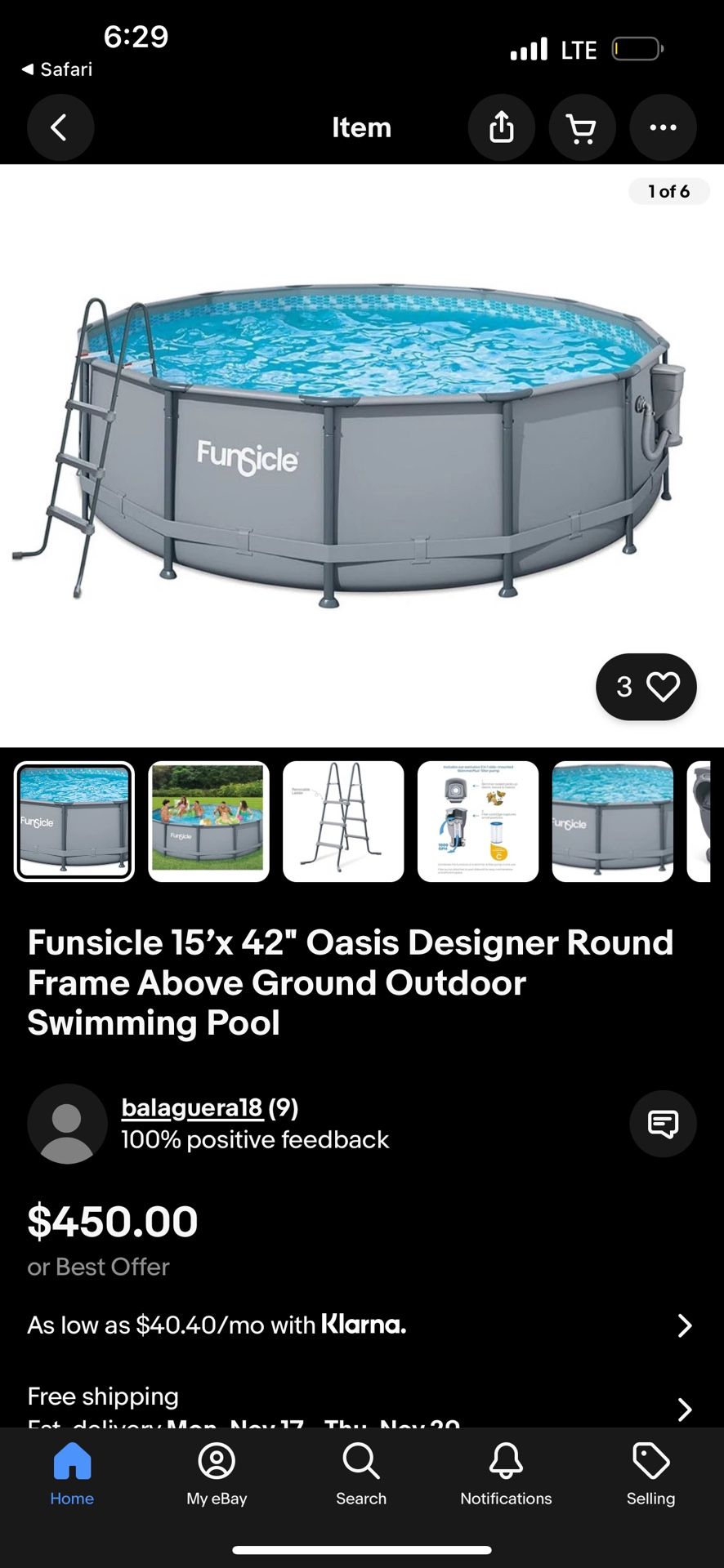The image size is (724, 1568).
Task: Switch to the Selling tab
Action: pyautogui.click(x=650, y=1473)
